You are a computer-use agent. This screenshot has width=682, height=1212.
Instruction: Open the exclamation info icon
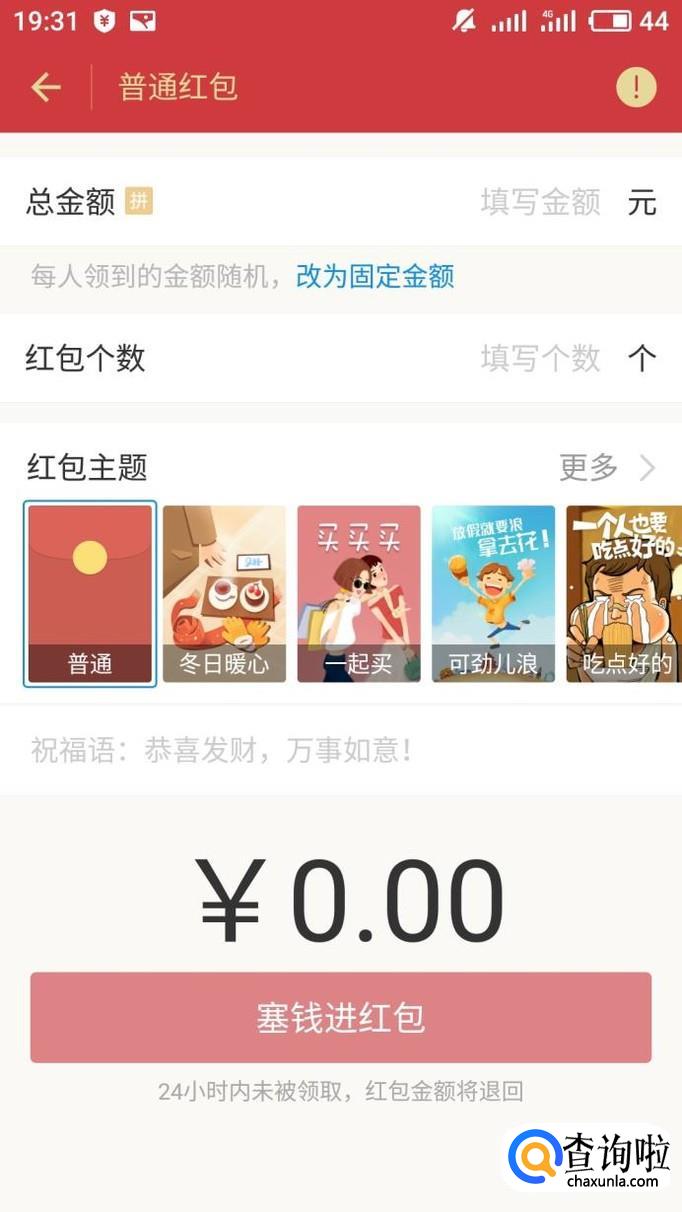pyautogui.click(x=635, y=88)
